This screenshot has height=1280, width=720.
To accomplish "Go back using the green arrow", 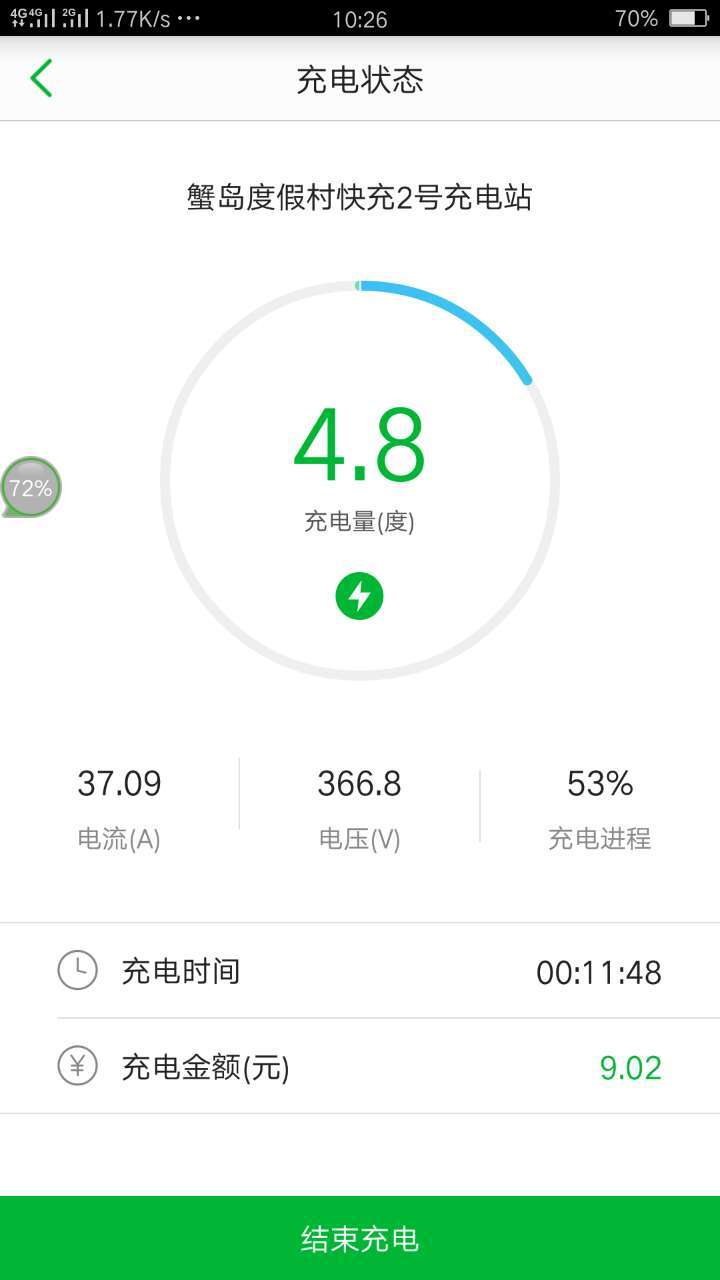I will (41, 78).
